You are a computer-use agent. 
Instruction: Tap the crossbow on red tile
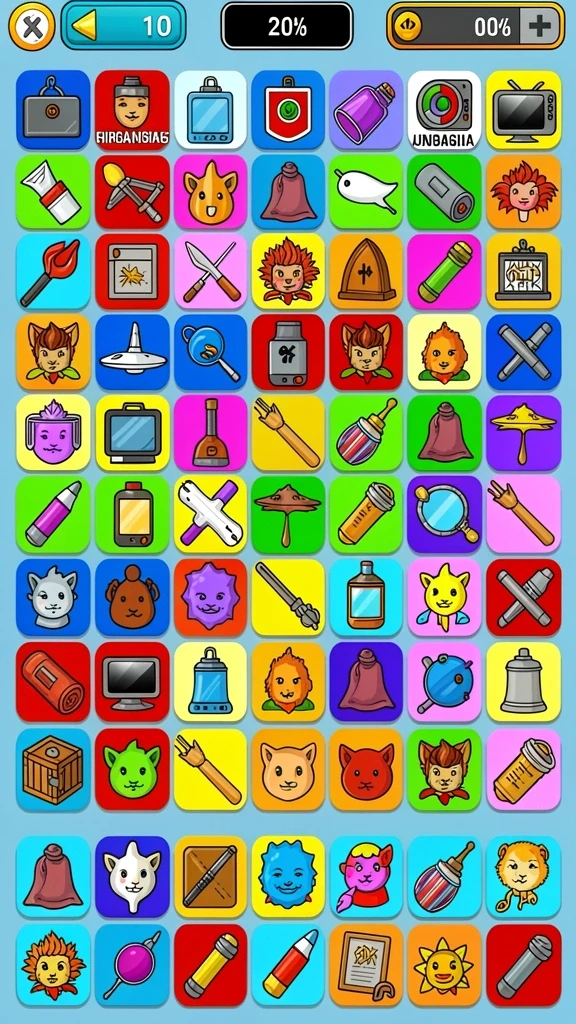(132, 191)
